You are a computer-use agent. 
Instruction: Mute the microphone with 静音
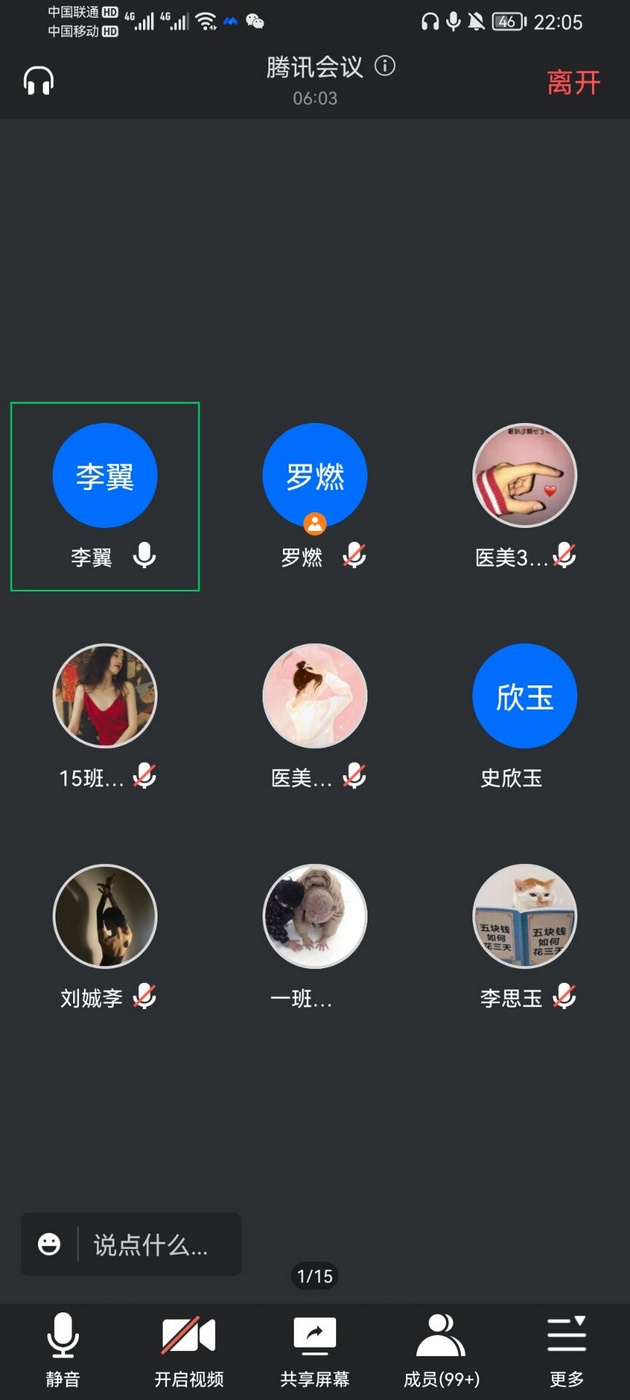(62, 1350)
